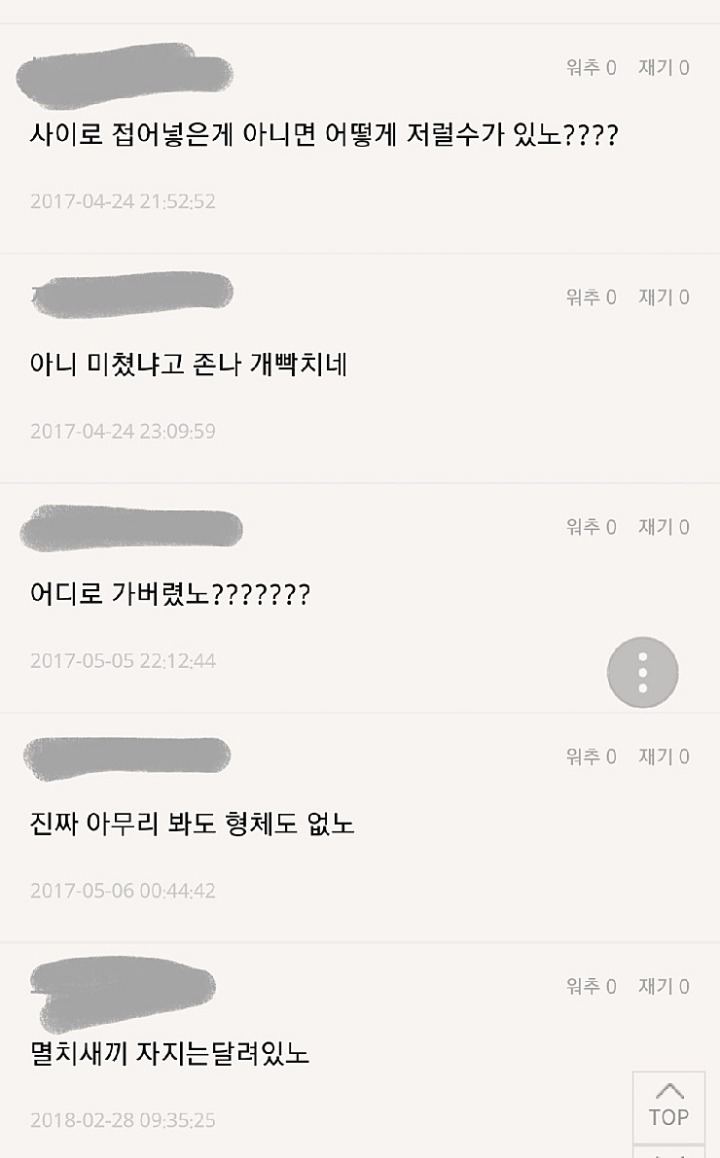Tap 워추 on the 2017-05-06 comment

(590, 757)
